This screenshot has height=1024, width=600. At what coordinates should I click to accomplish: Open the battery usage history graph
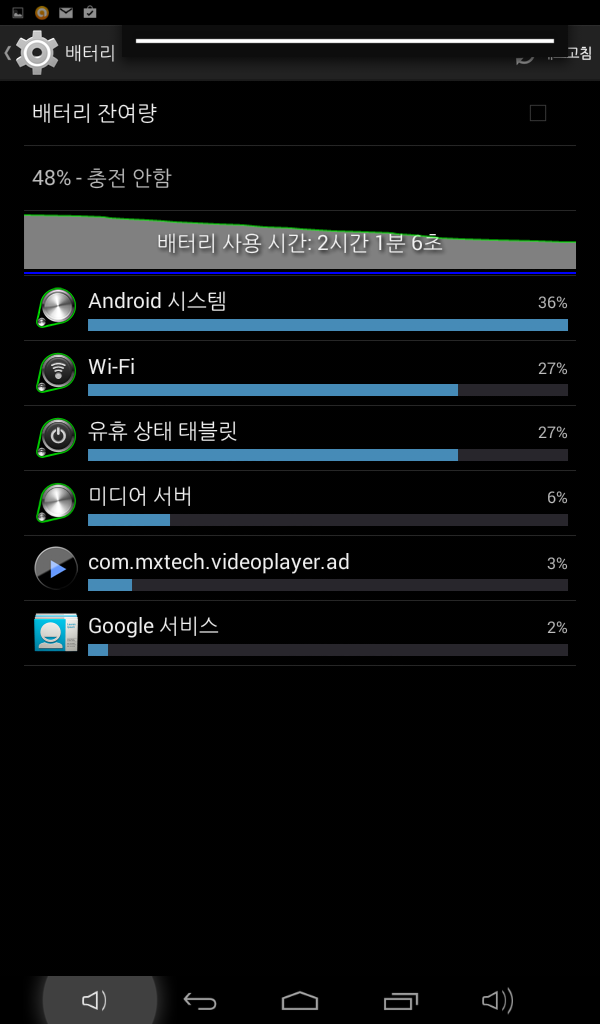pyautogui.click(x=300, y=242)
